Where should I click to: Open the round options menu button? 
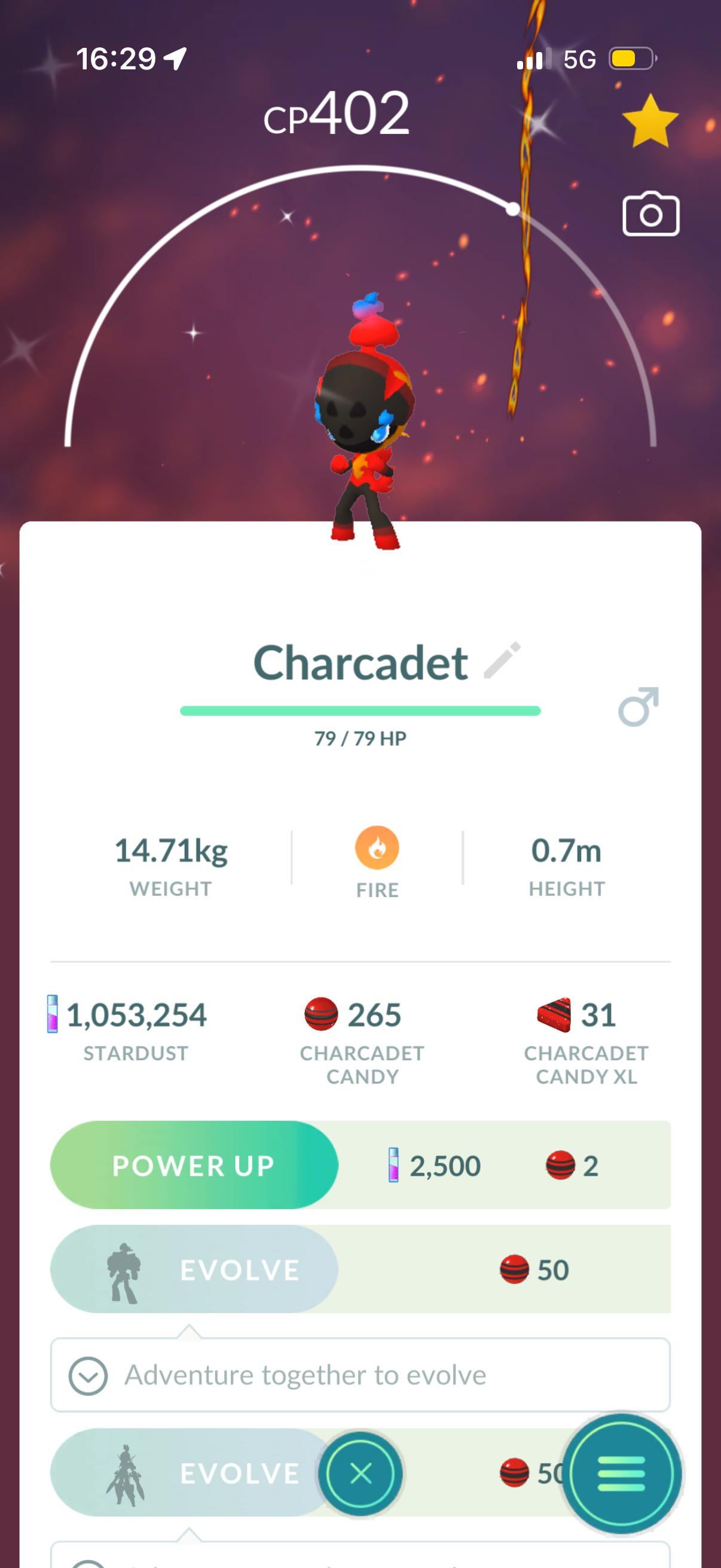[x=621, y=1473]
